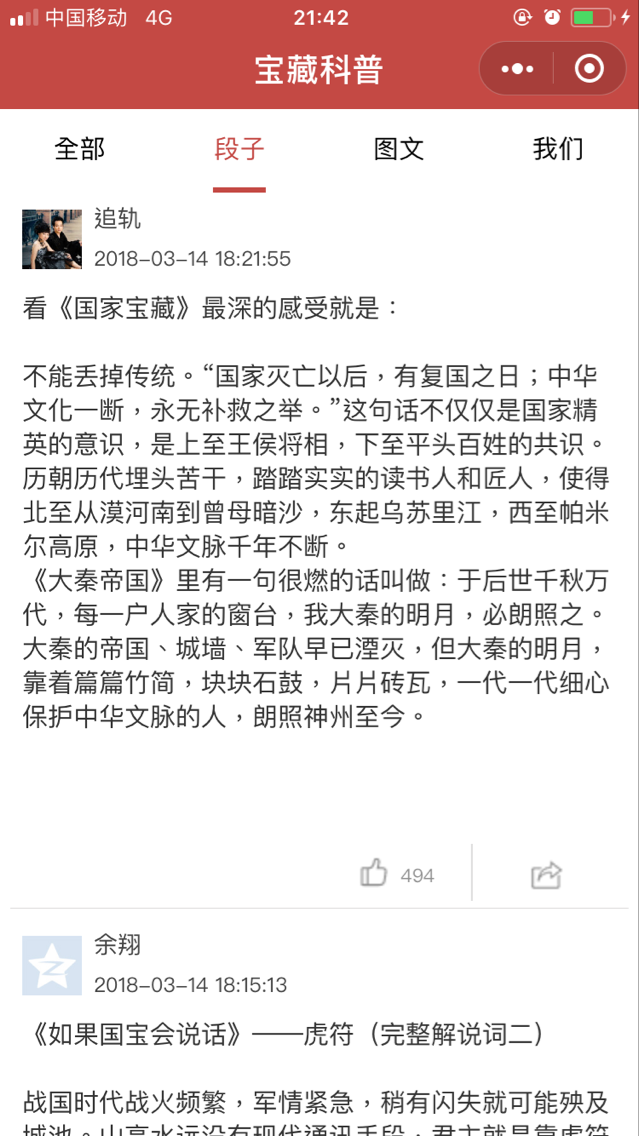Tap 余翔's avatar

(x=51, y=966)
